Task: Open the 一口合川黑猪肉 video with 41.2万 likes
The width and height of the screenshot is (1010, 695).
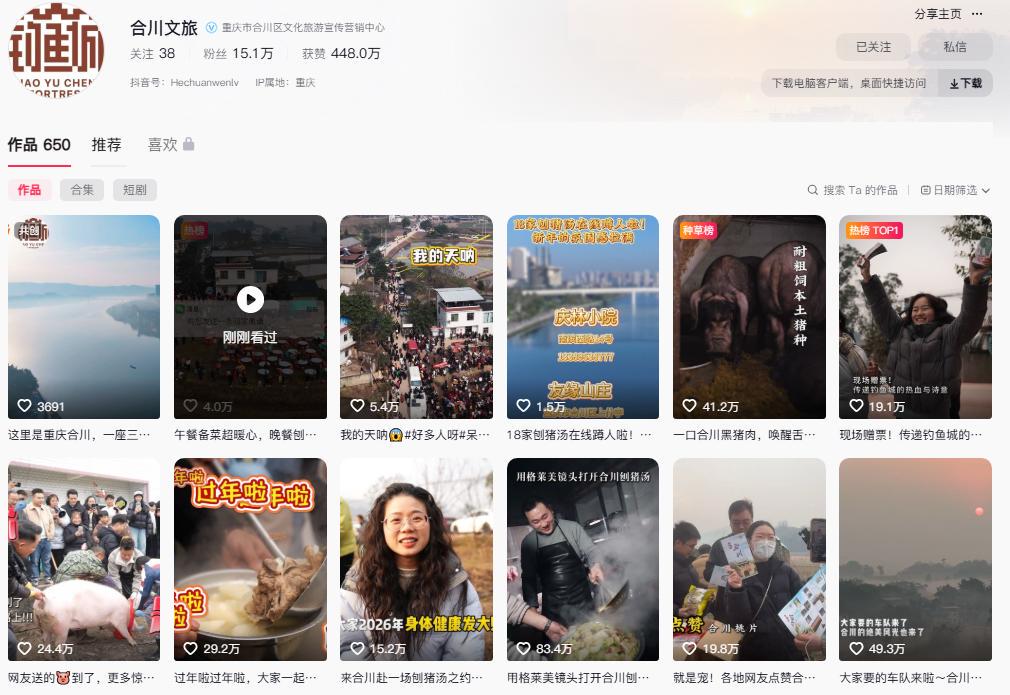Action: point(749,317)
